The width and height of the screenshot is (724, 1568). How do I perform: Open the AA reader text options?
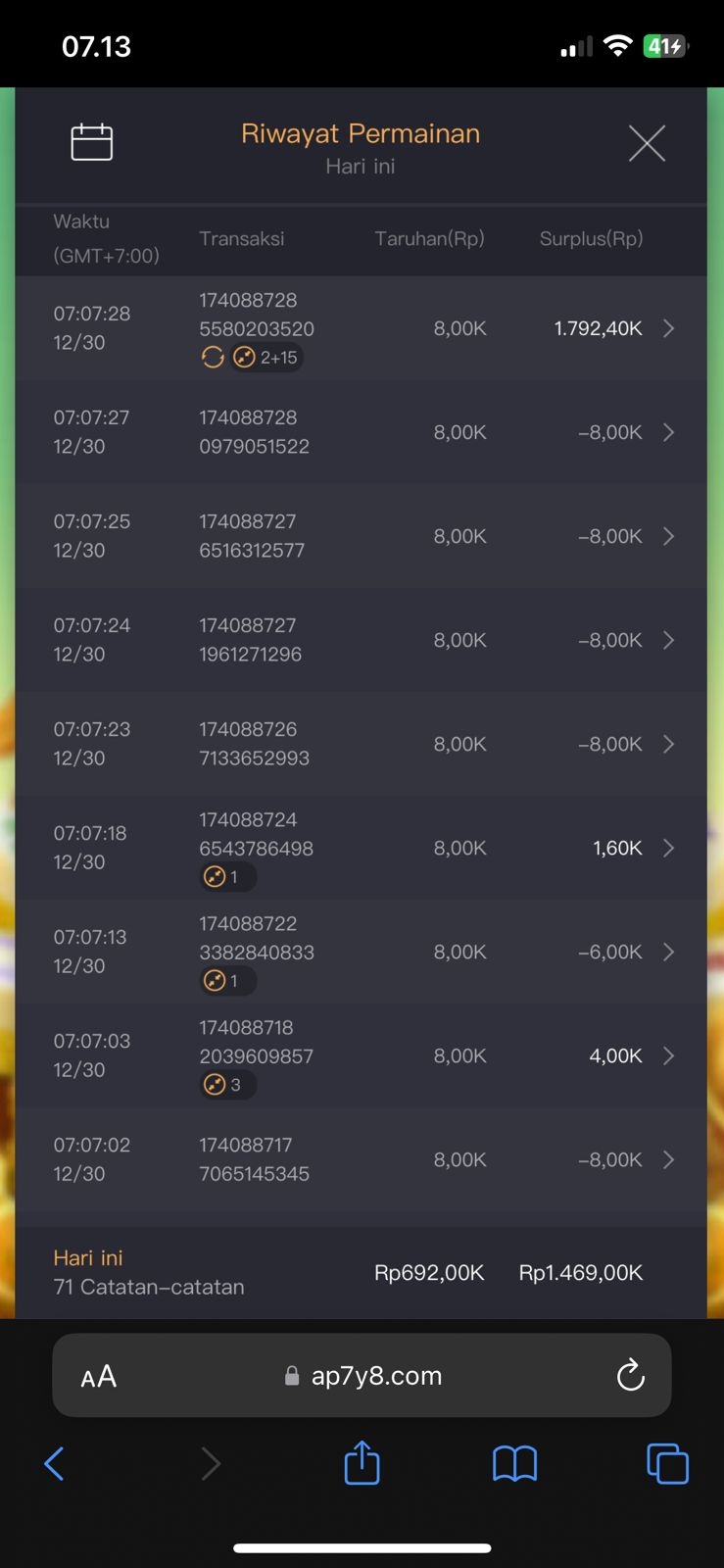point(98,1377)
